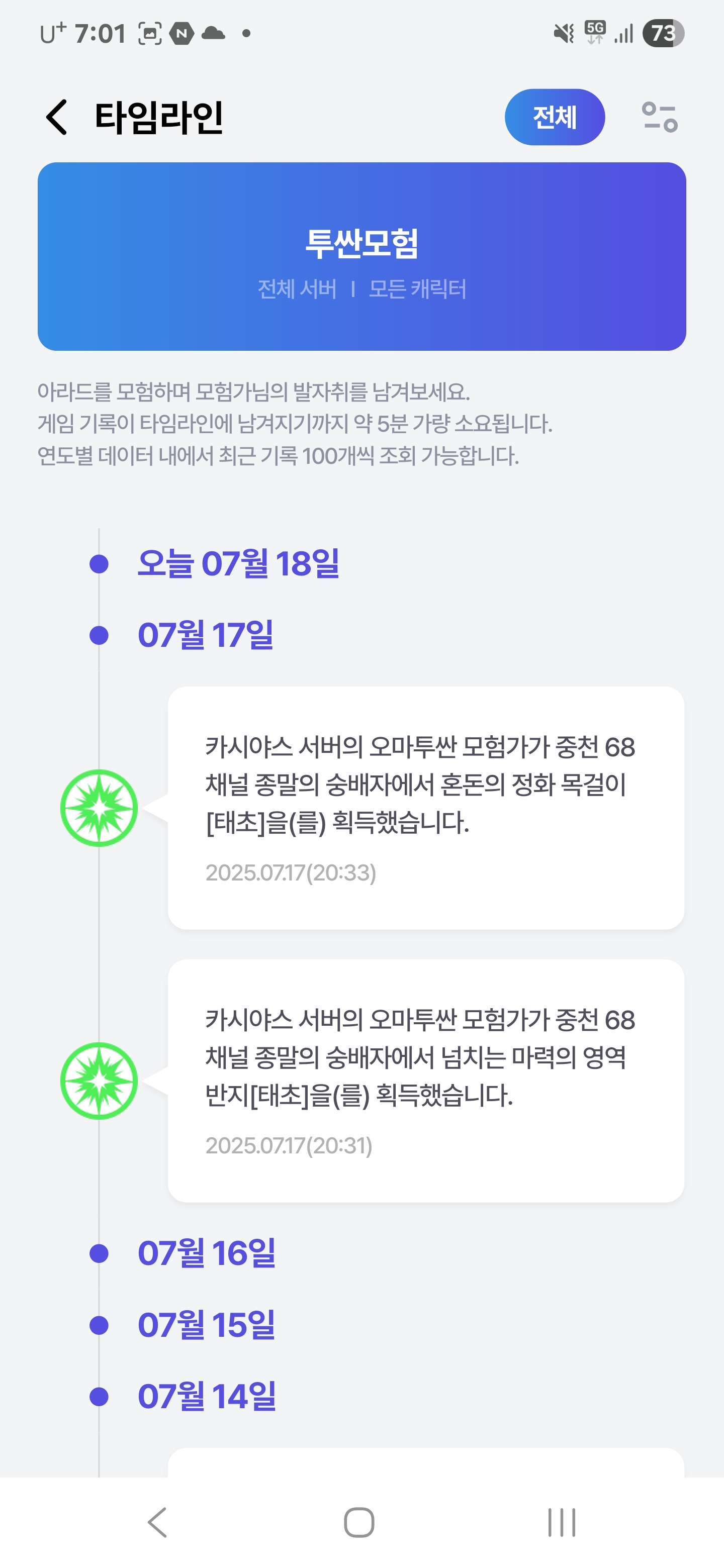Select the 07월 15일 date entry
Screen dimensions: 724x1568
(x=207, y=1325)
